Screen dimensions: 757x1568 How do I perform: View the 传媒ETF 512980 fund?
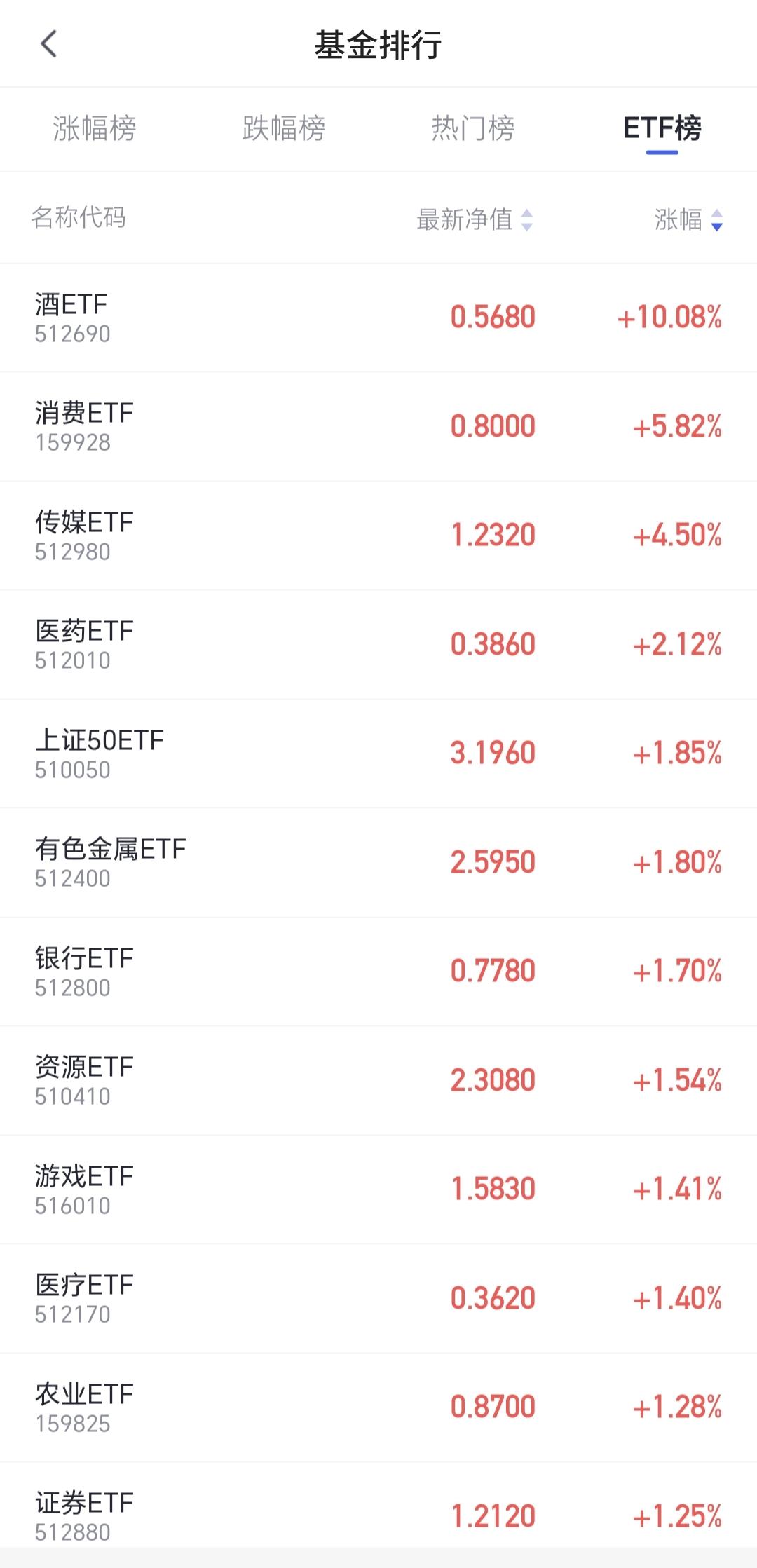point(378,536)
